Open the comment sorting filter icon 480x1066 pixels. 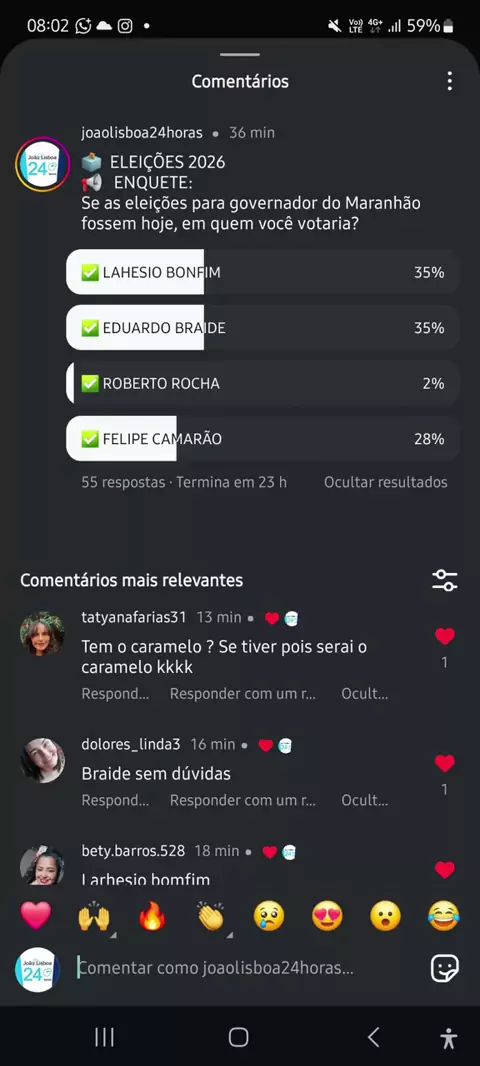(x=445, y=580)
